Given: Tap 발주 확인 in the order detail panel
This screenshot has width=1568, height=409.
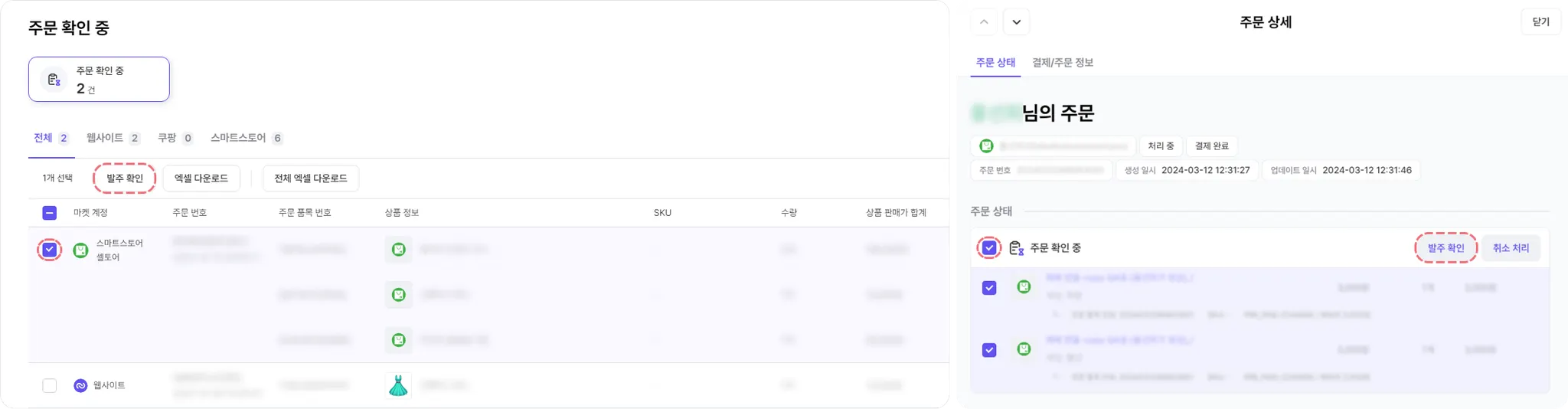Looking at the screenshot, I should click(1445, 248).
